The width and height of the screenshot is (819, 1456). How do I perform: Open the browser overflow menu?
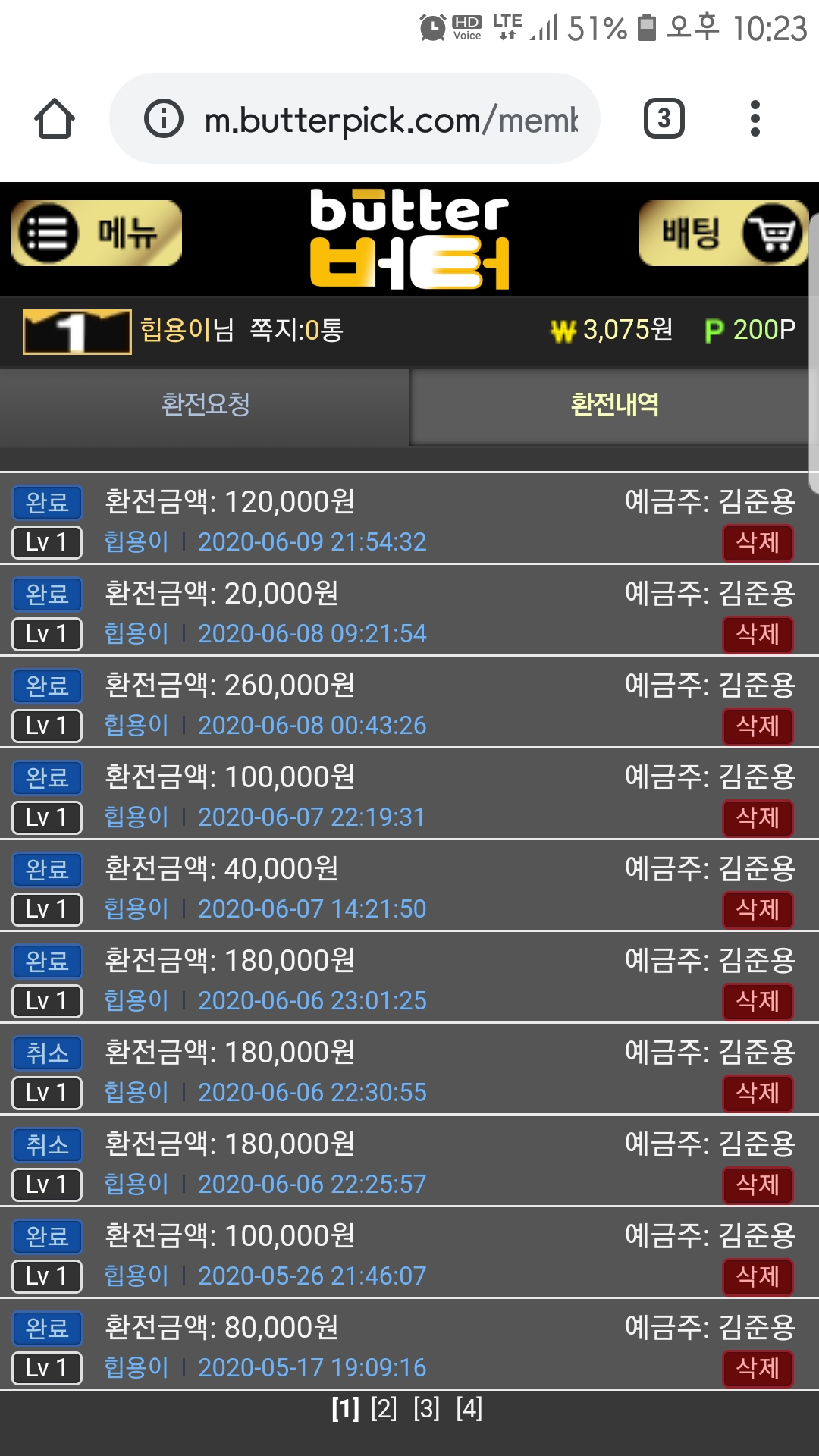pyautogui.click(x=755, y=119)
